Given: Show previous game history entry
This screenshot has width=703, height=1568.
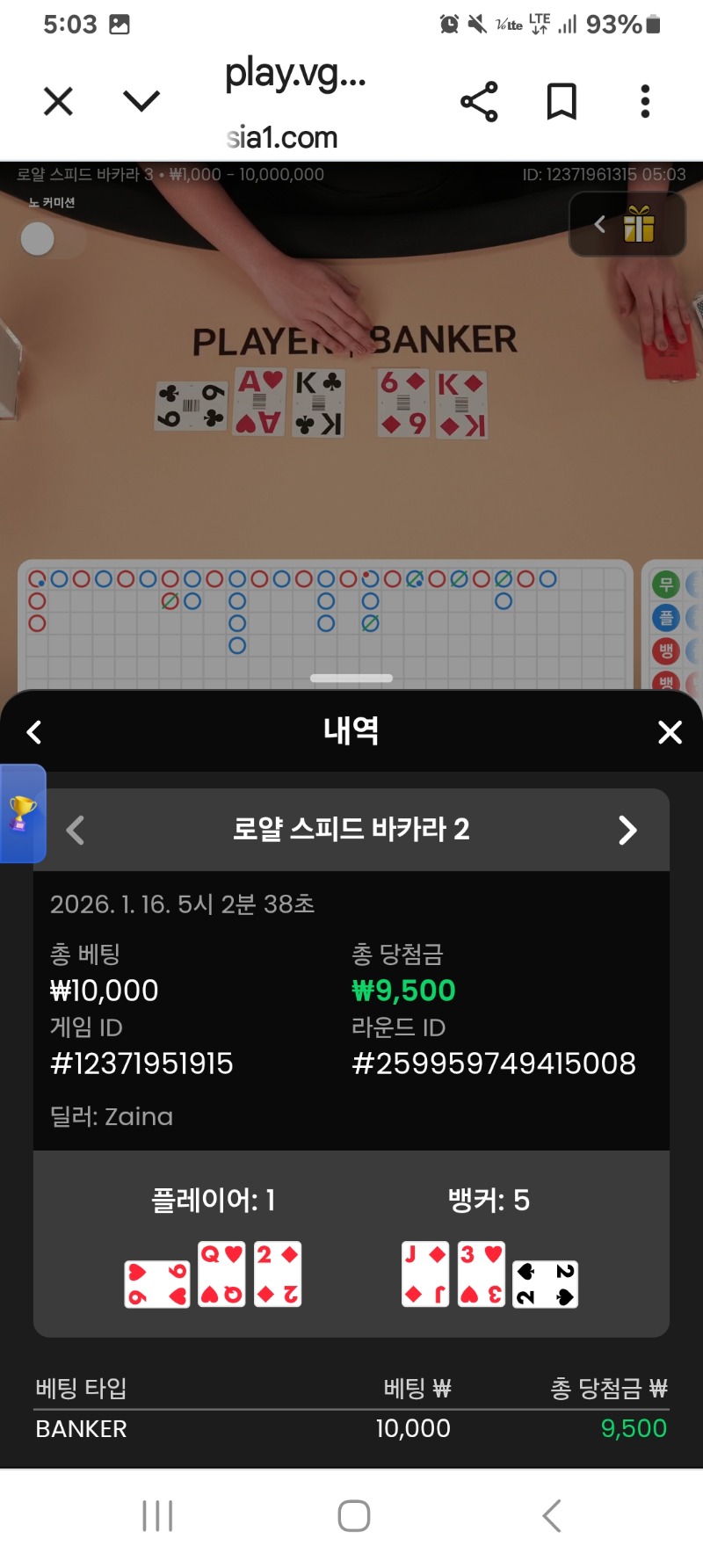Looking at the screenshot, I should click(76, 830).
